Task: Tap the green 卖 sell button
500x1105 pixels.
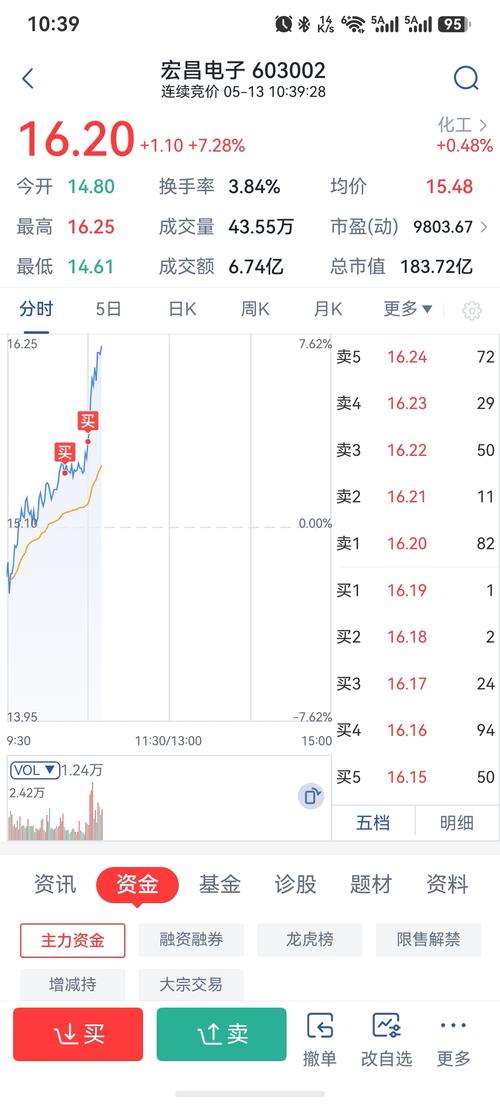Action: pyautogui.click(x=221, y=1034)
